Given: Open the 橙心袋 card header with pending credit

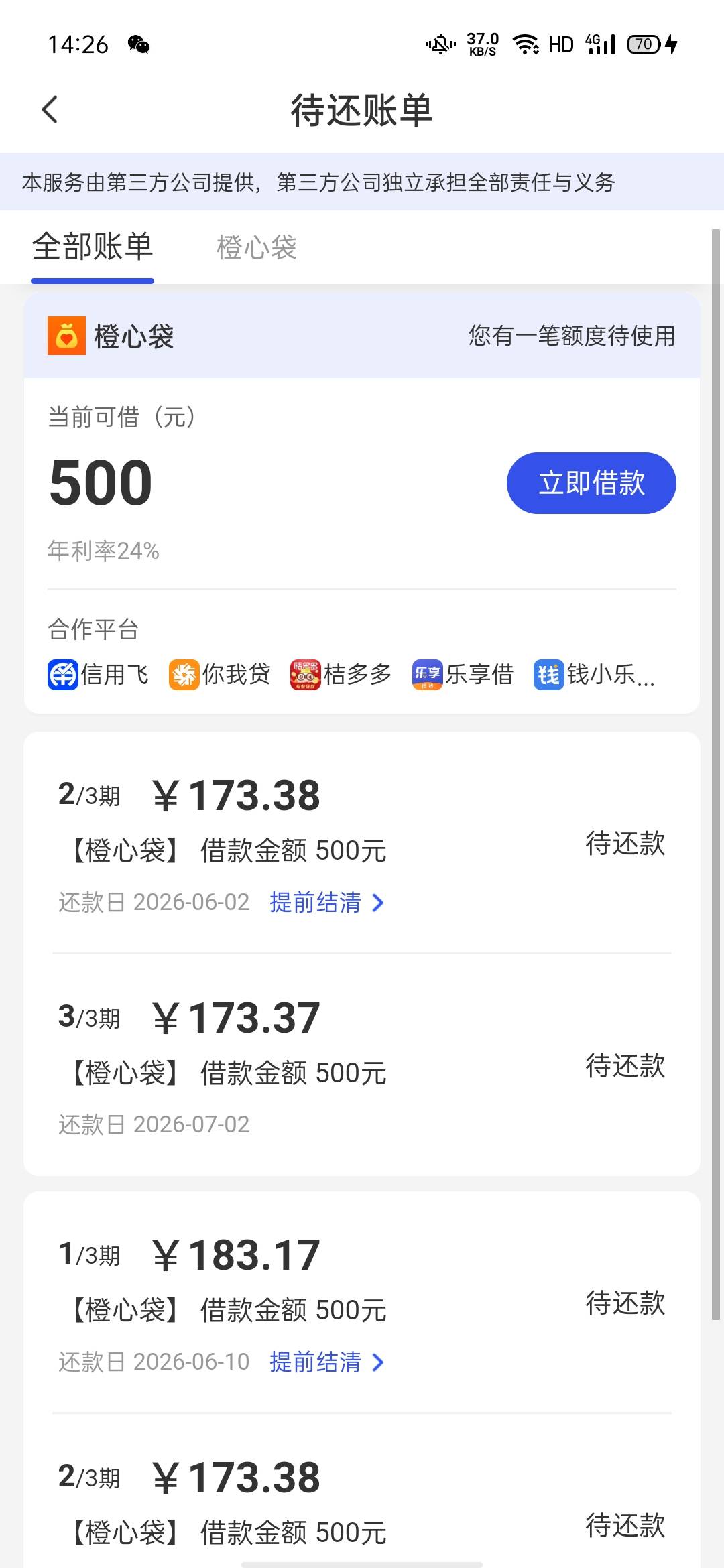Looking at the screenshot, I should pos(362,335).
